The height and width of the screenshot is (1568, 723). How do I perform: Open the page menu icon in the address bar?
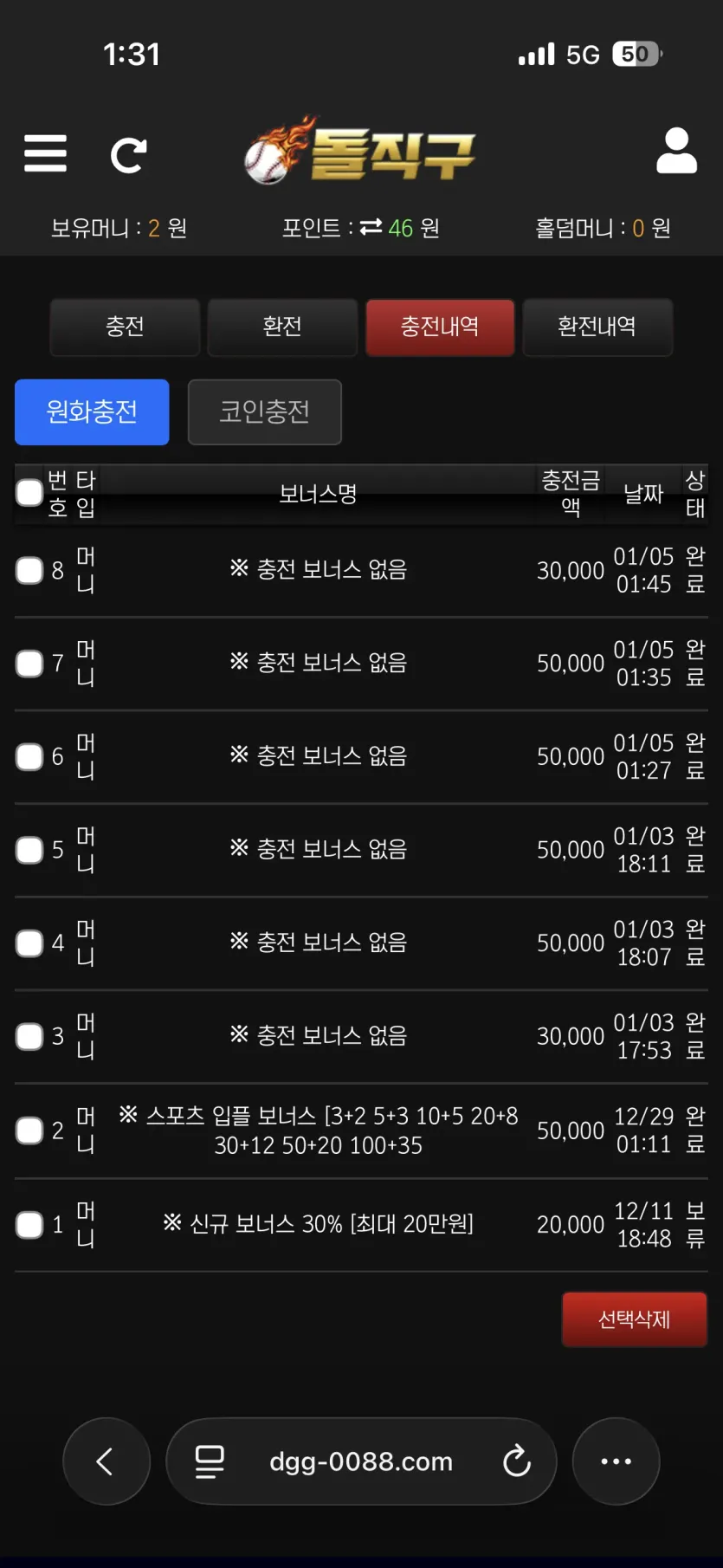click(x=210, y=1461)
